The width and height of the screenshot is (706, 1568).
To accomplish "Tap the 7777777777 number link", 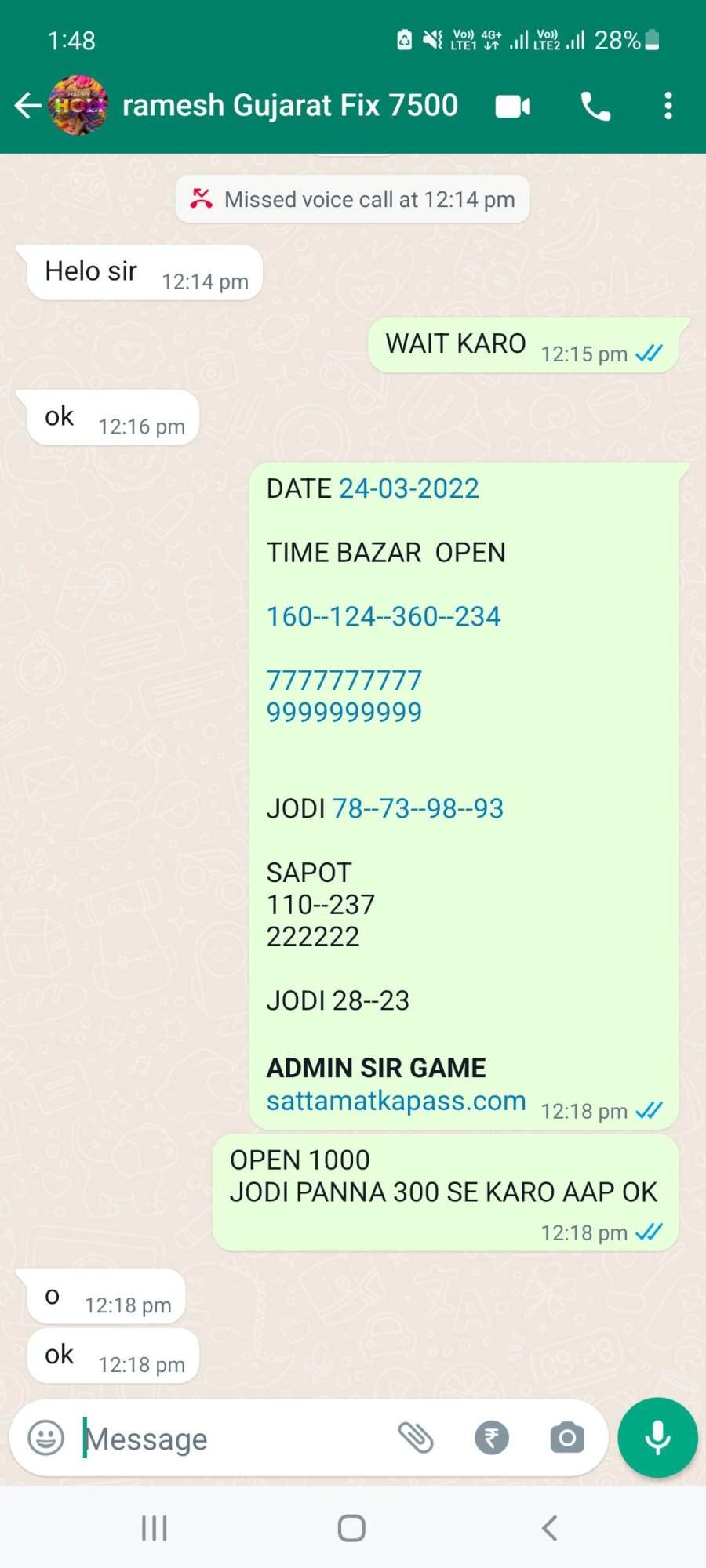I will coord(344,680).
